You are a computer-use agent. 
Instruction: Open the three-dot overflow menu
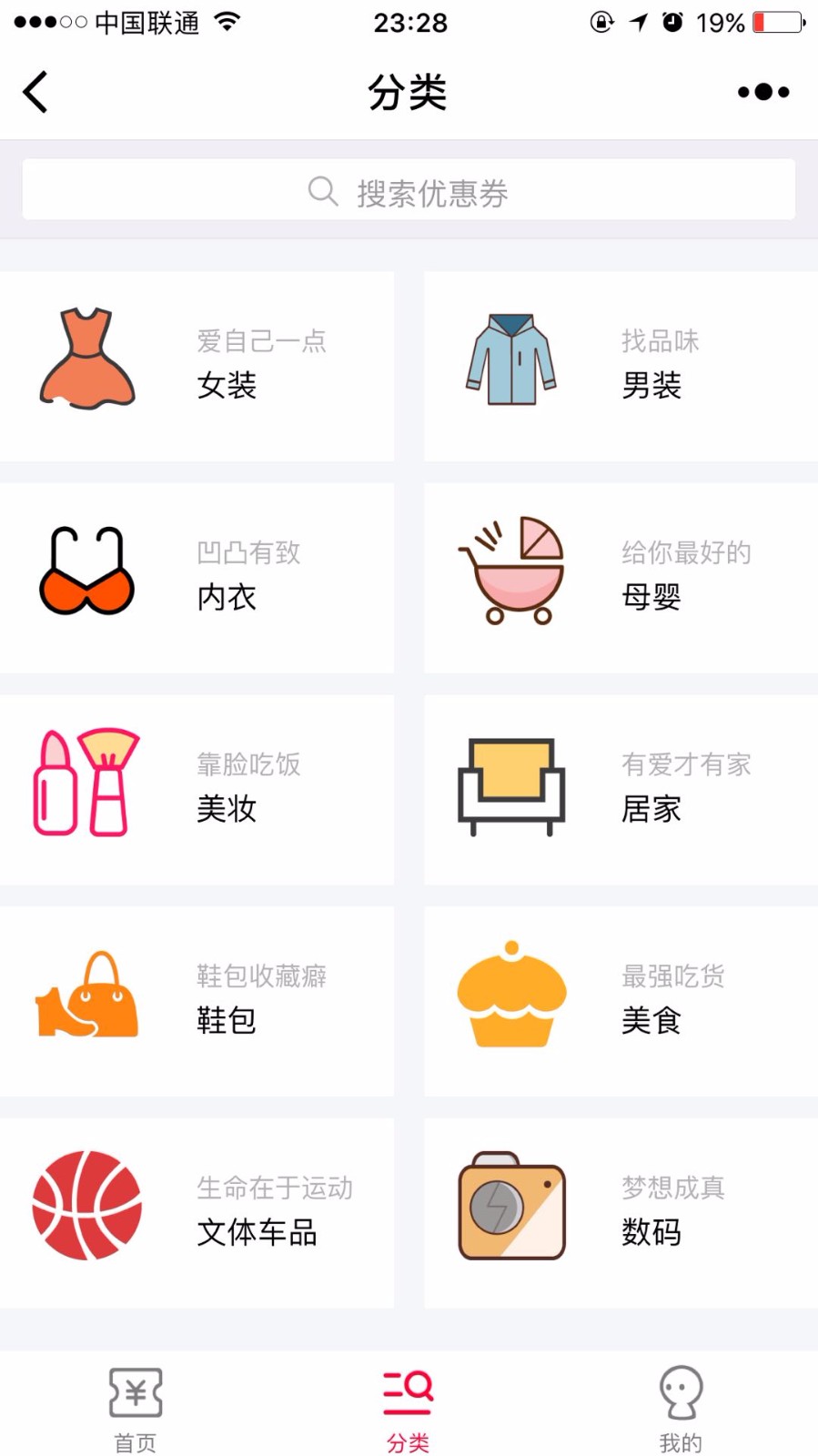[763, 92]
